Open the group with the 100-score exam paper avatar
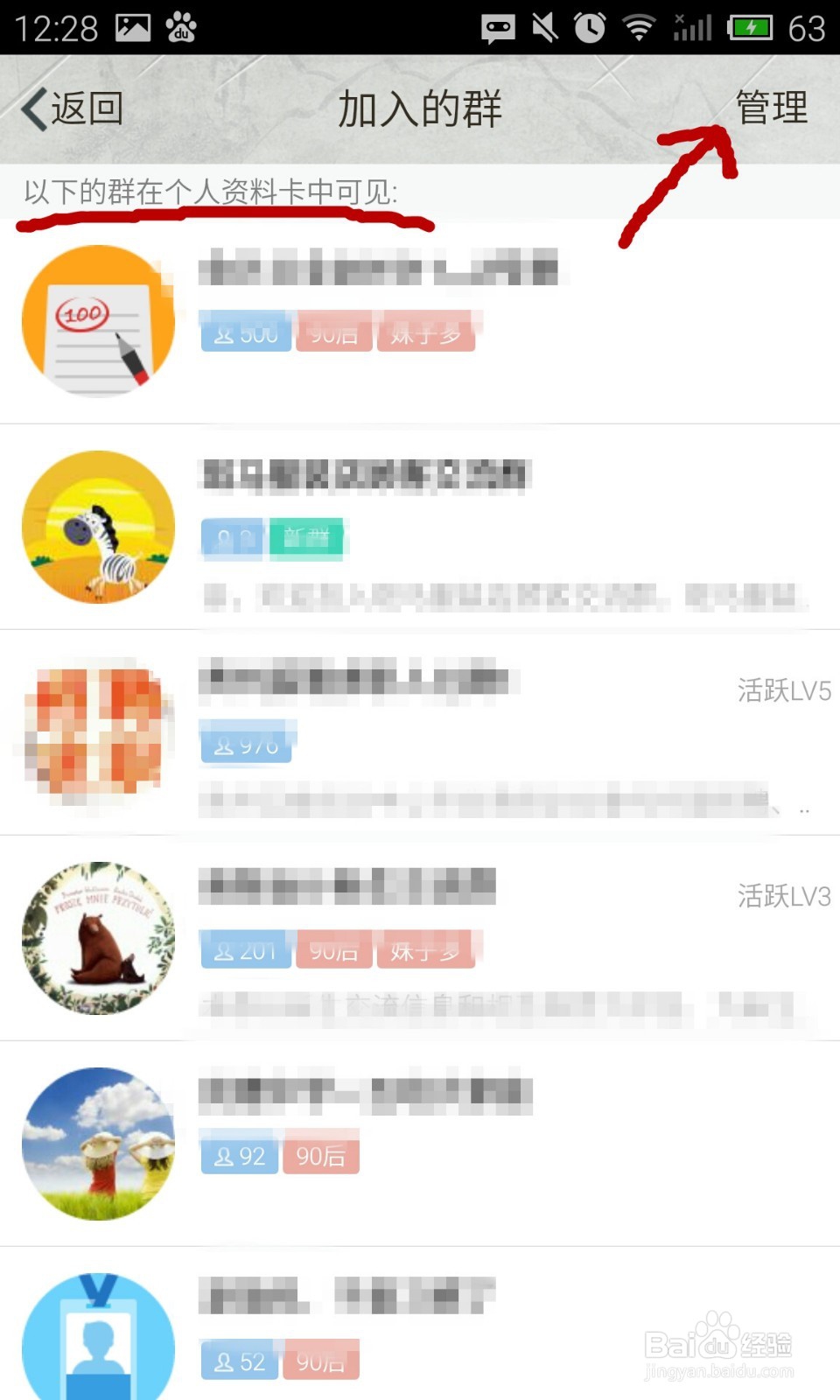Image resolution: width=840 pixels, height=1400 pixels. pos(96,319)
